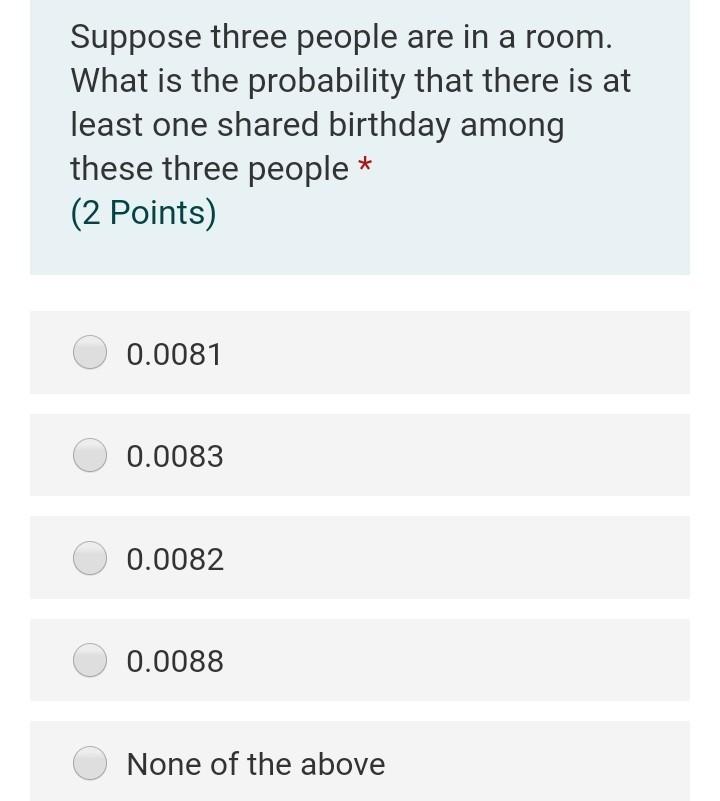Viewport: 720px width, 801px height.
Task: Select the 0.0081 answer option
Action: click(91, 353)
